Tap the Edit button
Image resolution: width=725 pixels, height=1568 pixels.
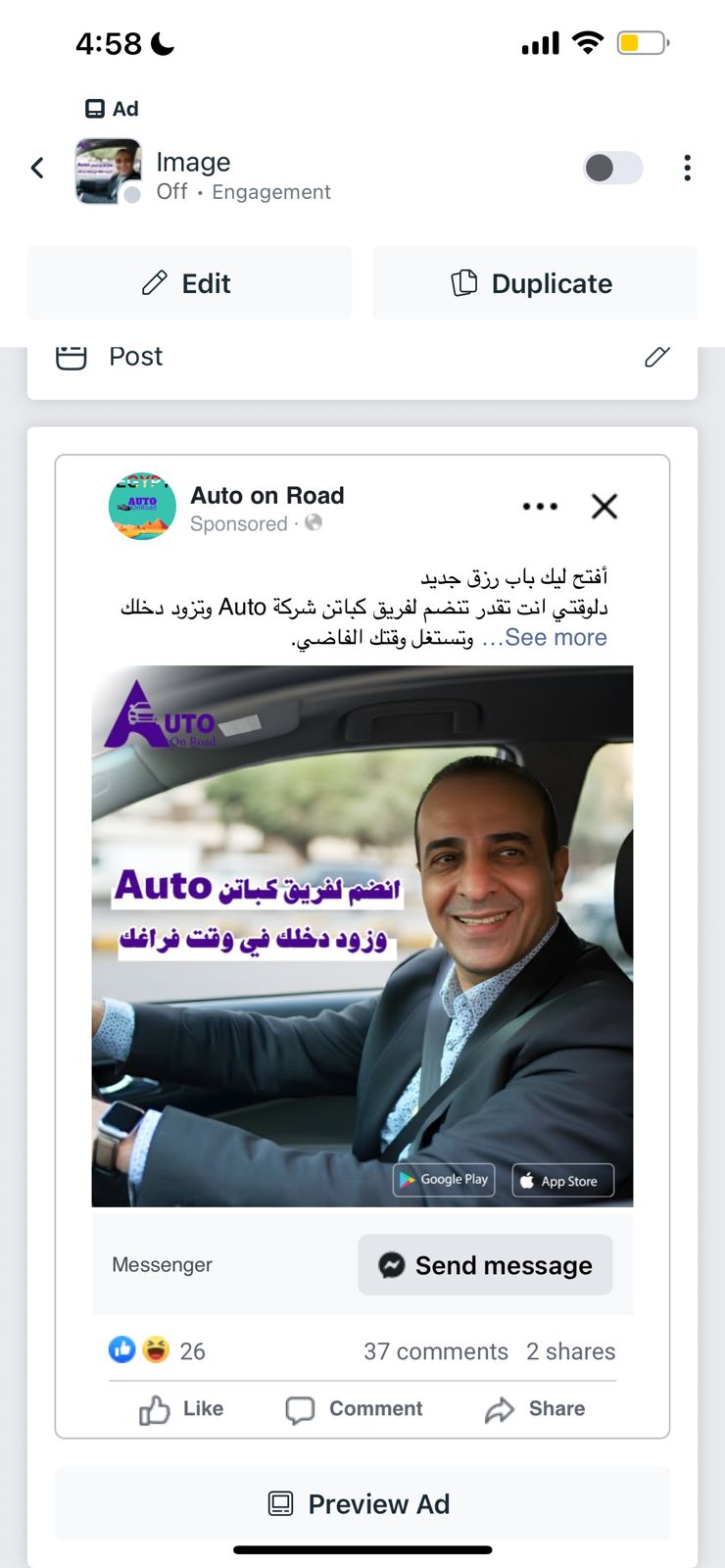click(189, 283)
